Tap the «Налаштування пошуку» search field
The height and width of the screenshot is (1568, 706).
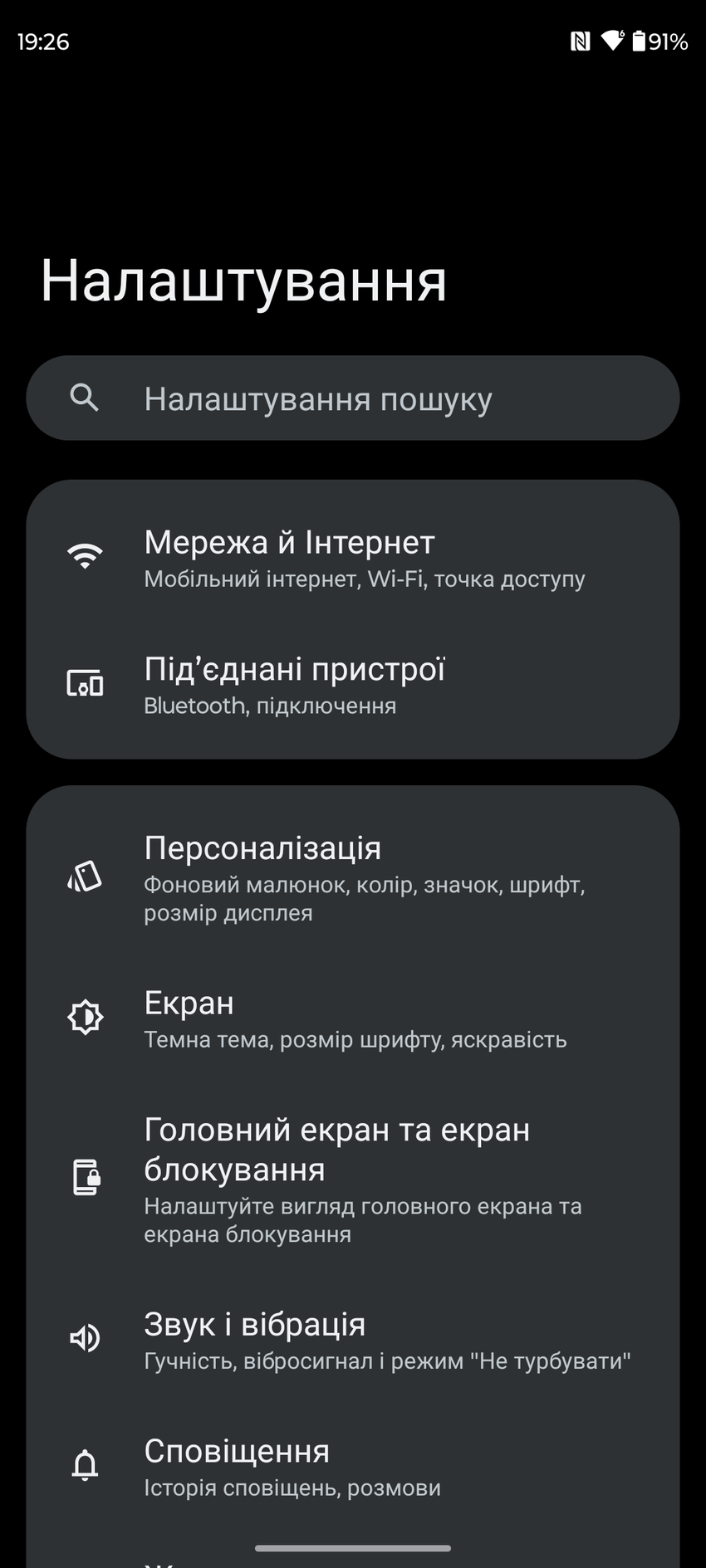pyautogui.click(x=353, y=398)
